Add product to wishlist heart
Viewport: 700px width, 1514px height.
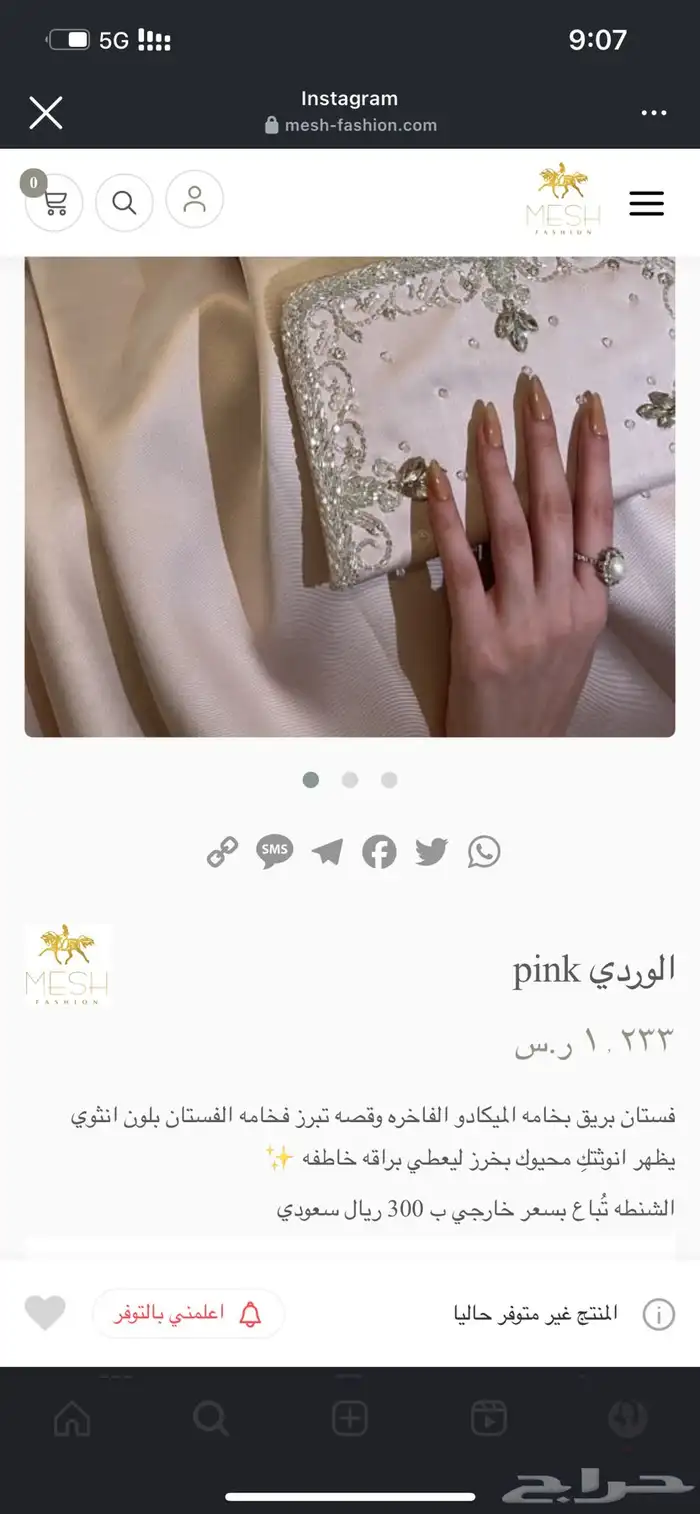pos(45,1313)
